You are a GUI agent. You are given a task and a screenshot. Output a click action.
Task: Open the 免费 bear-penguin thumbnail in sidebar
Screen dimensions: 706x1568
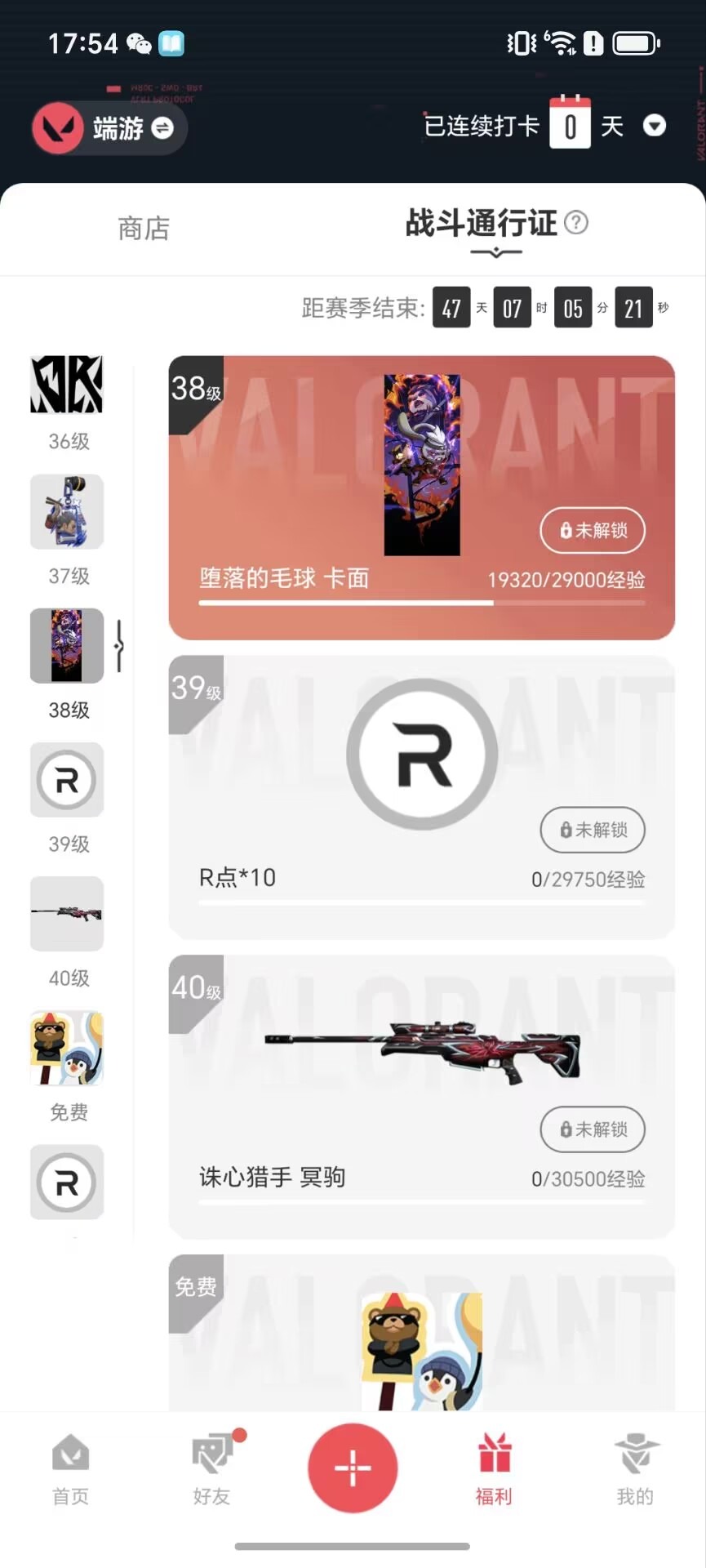66,1048
